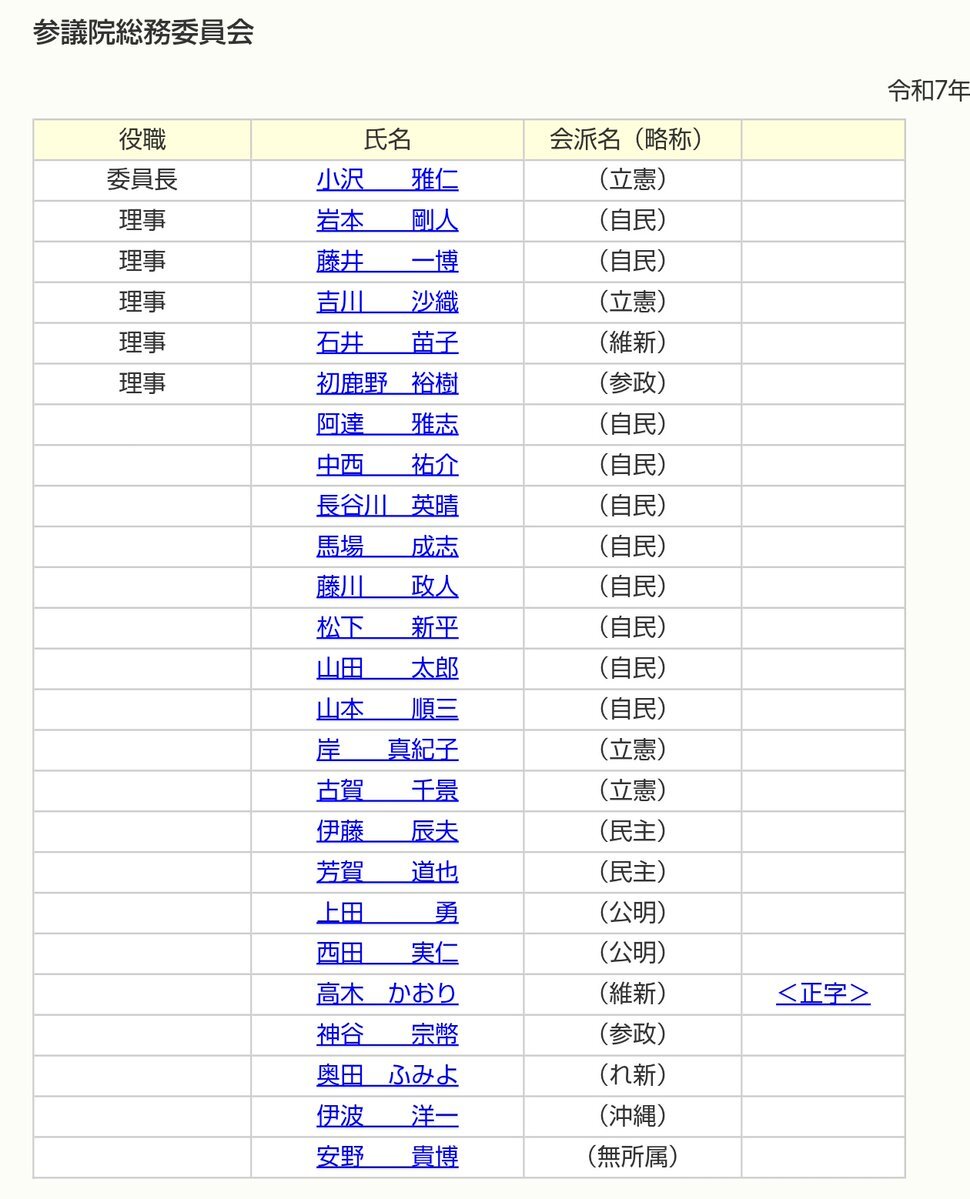The height and width of the screenshot is (1199, 970).
Task: Open the link for 岩本 剛人
Action: 387,221
